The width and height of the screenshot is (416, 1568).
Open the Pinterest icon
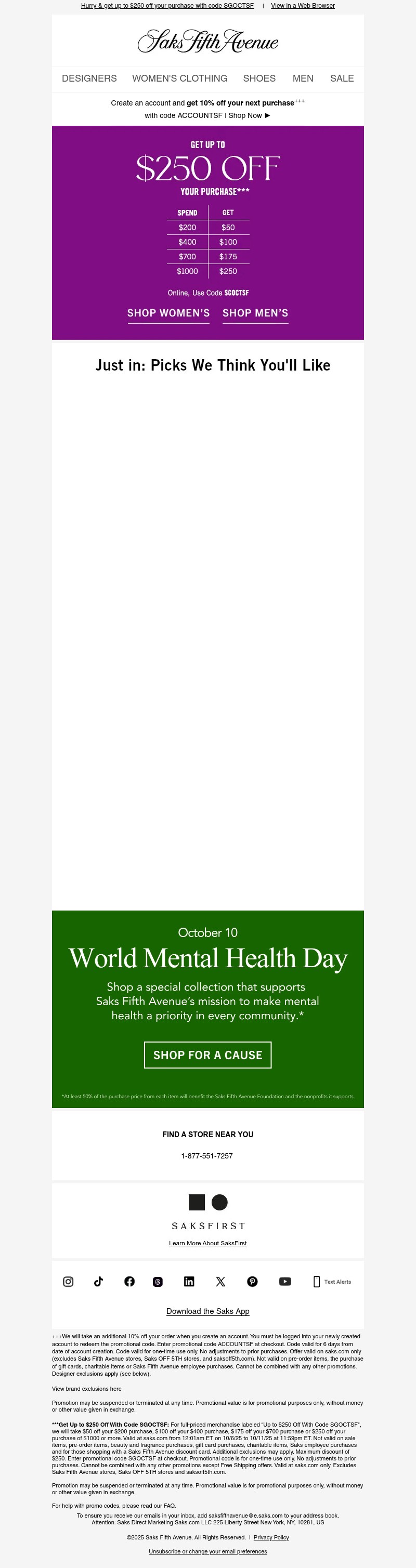[252, 1281]
